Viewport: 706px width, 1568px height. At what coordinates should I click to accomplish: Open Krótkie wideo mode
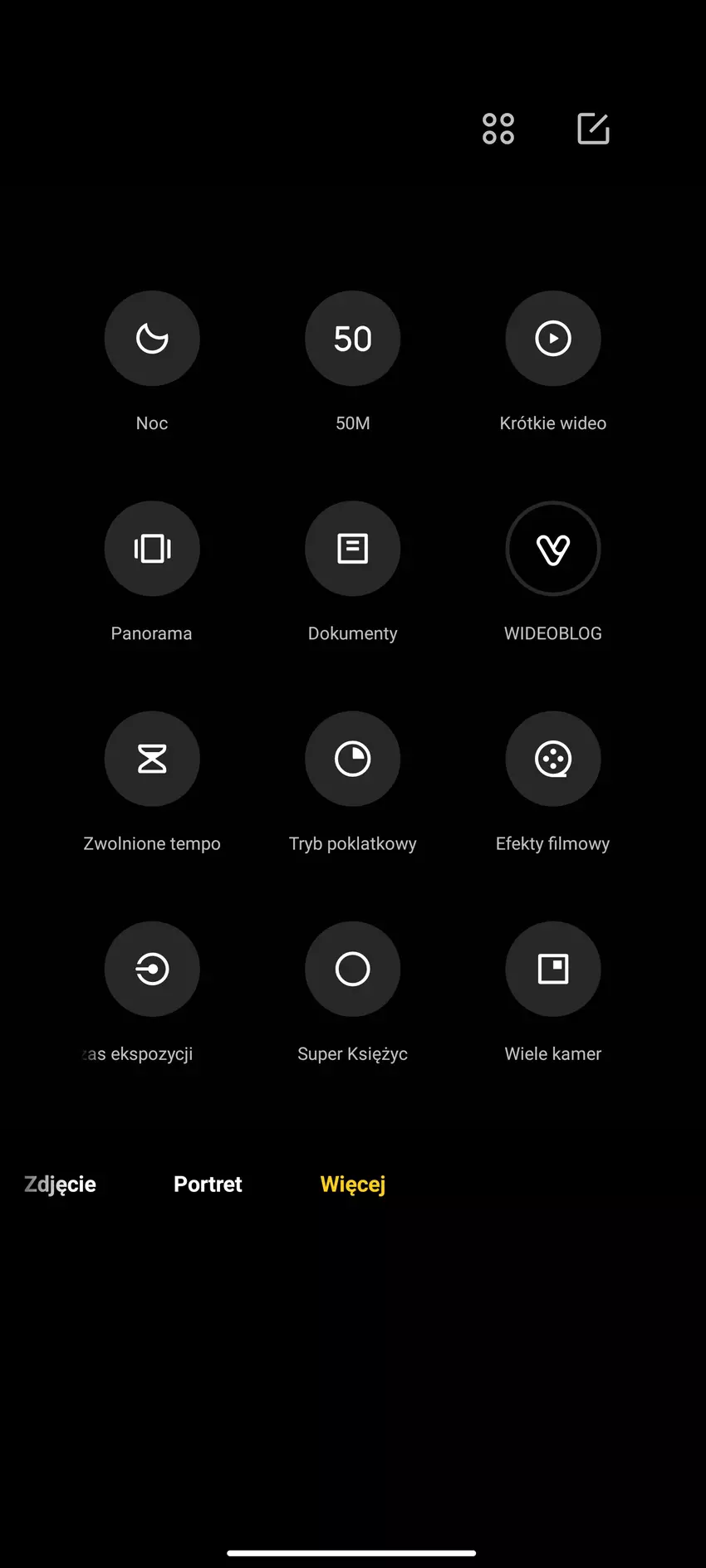click(553, 339)
